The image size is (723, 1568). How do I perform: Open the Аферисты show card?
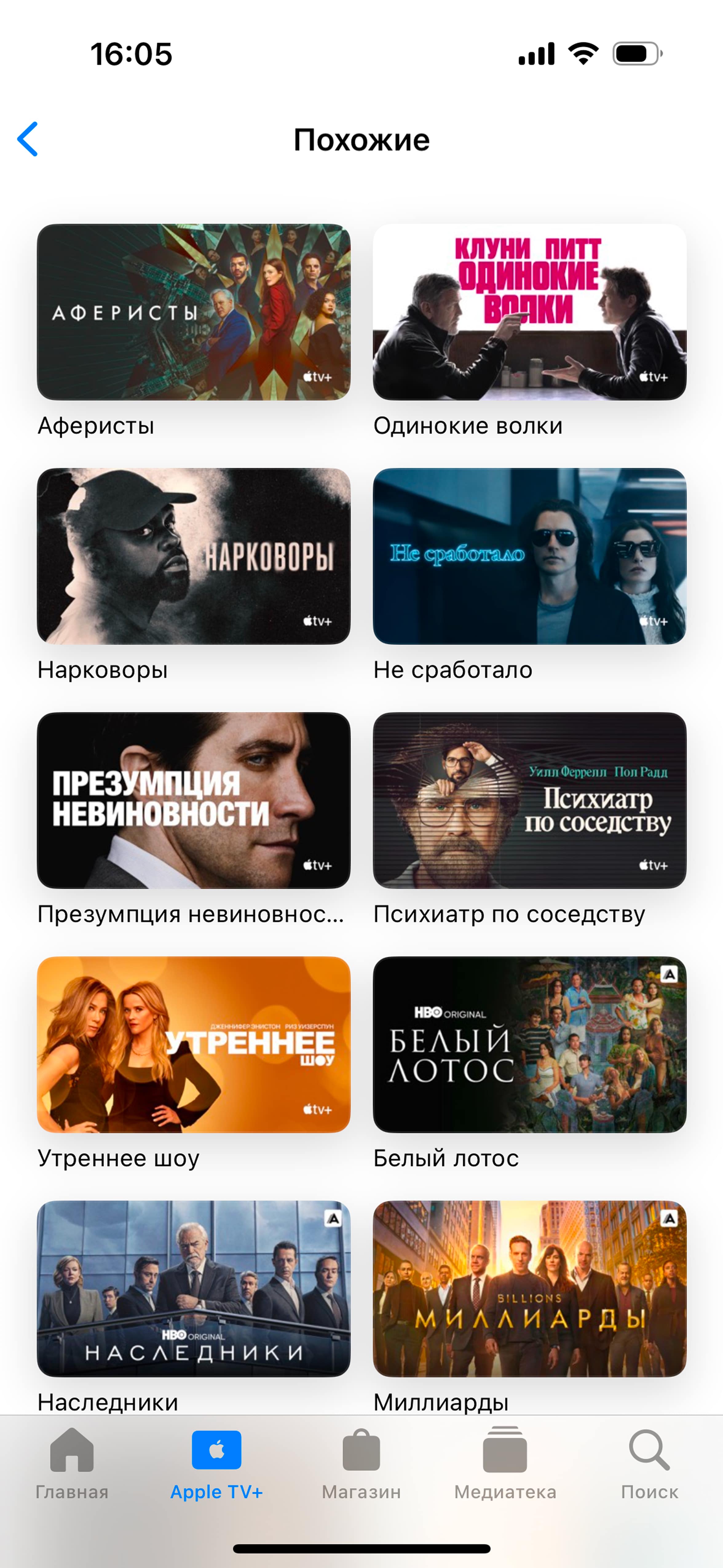click(x=194, y=312)
